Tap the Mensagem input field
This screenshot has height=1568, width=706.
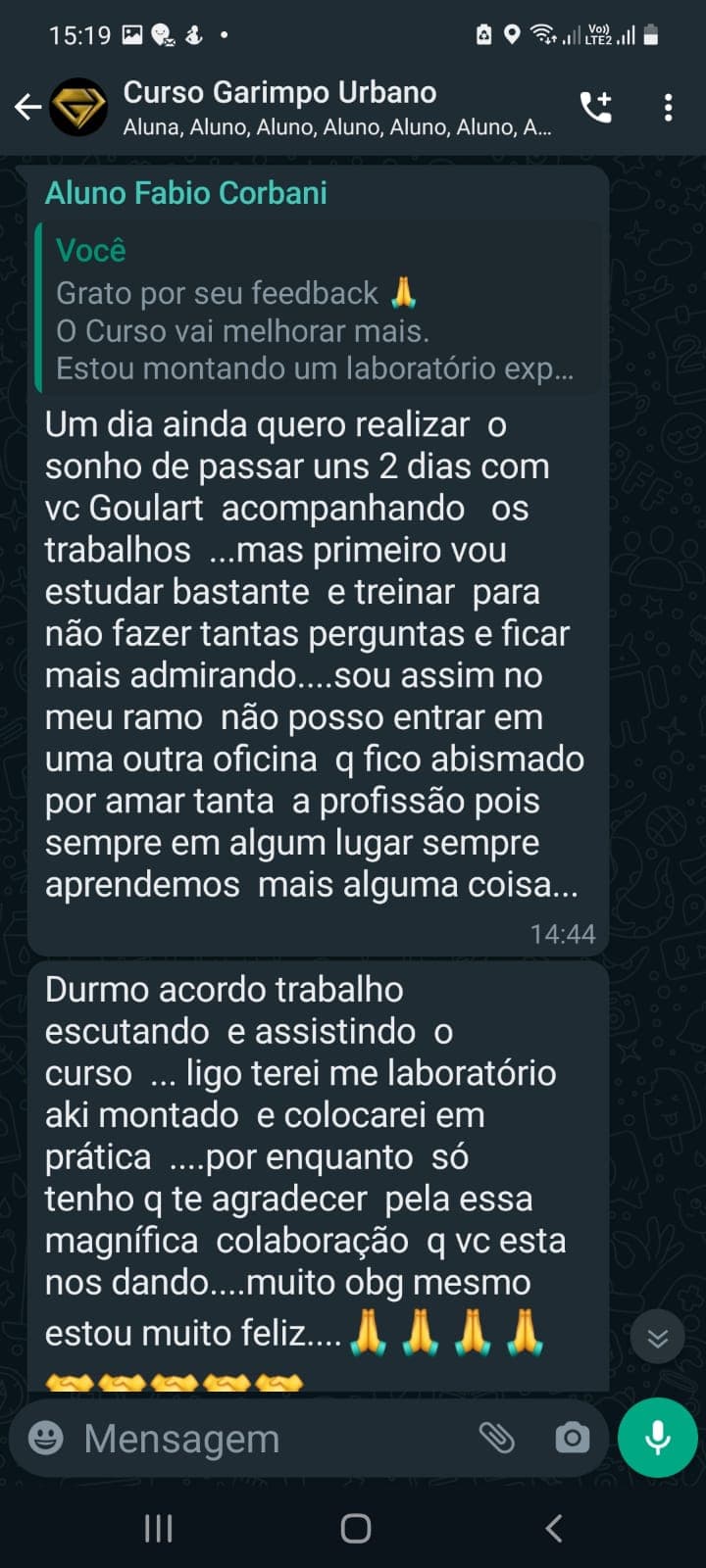tap(245, 1438)
